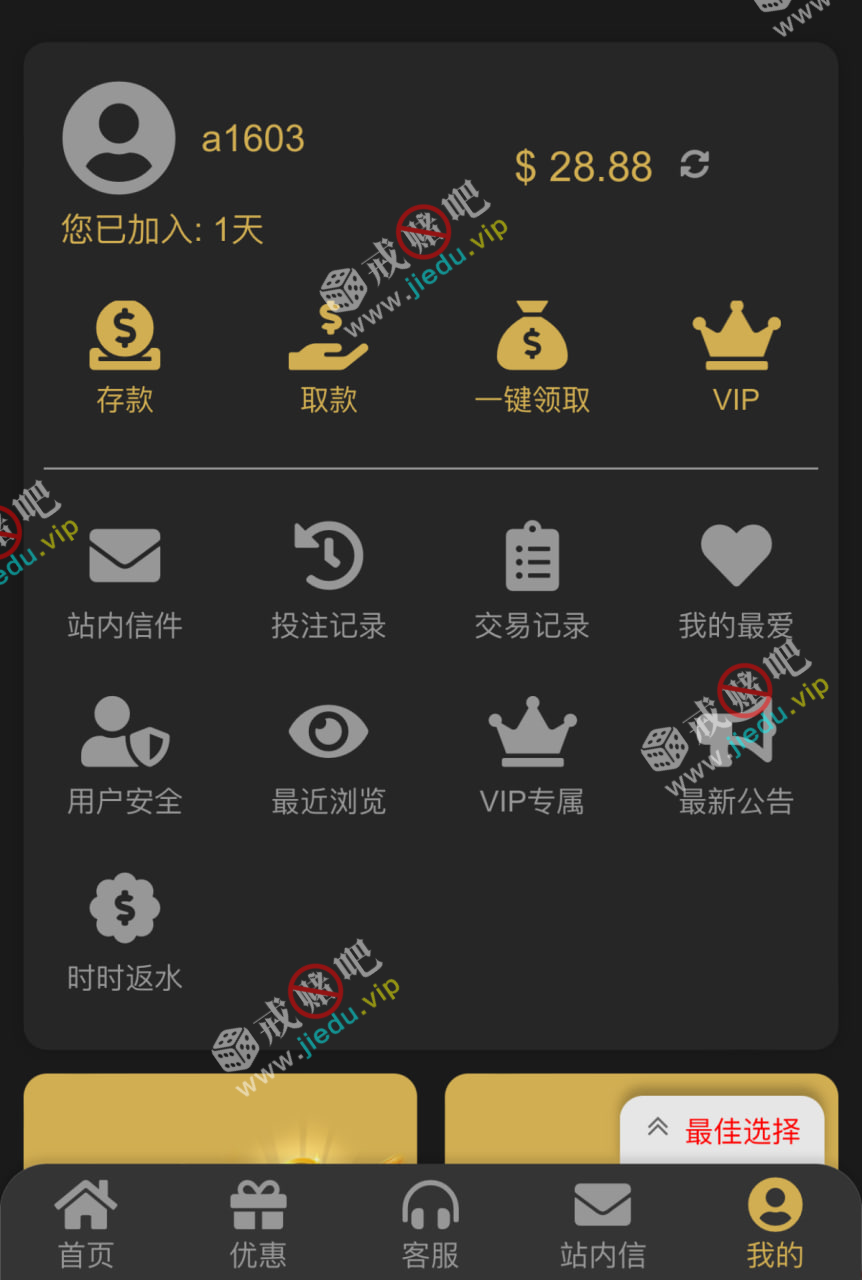Open 时时返水 rebate option

(125, 930)
